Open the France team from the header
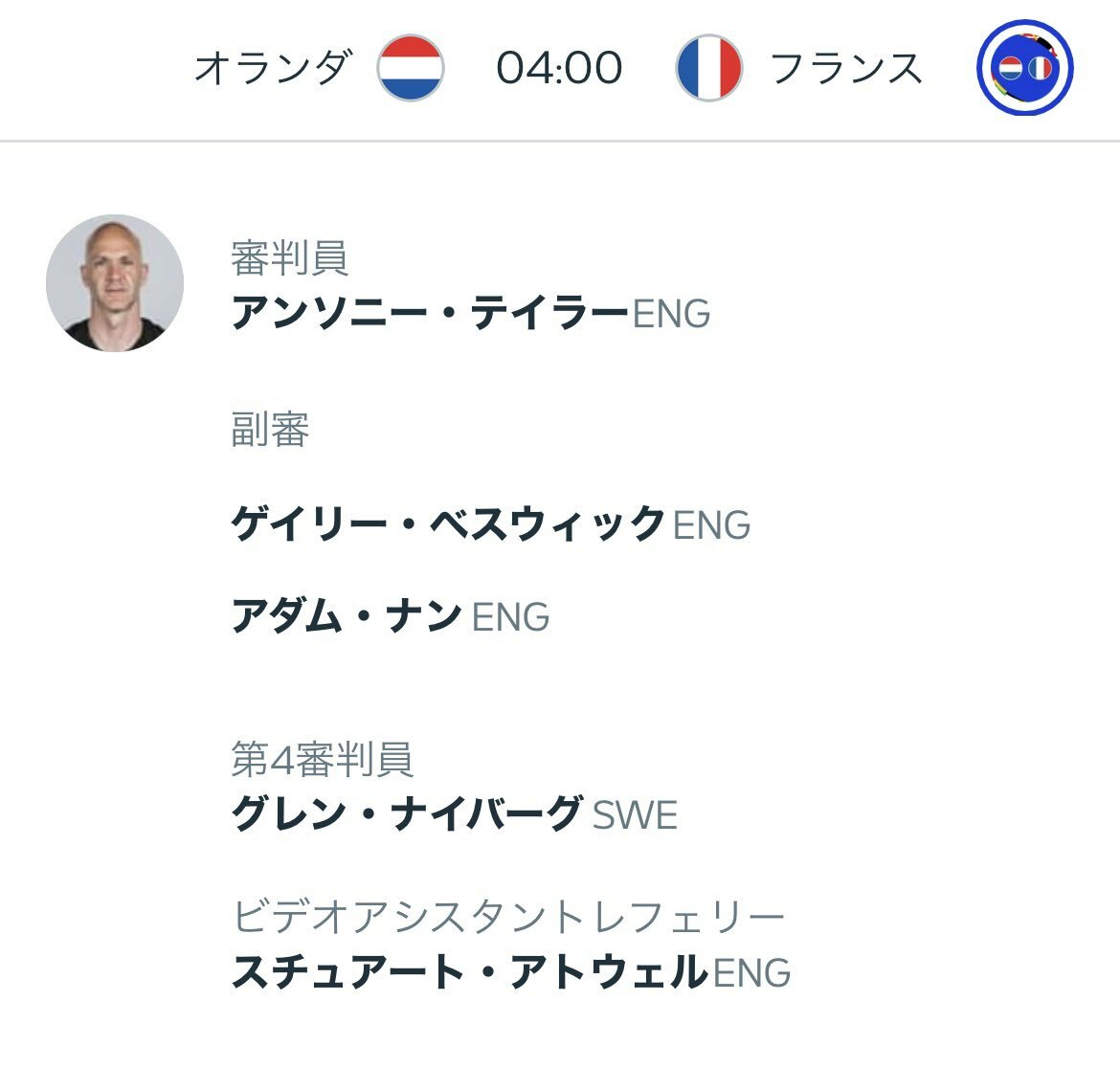Screen dimensions: 1120x1090 pos(708,68)
